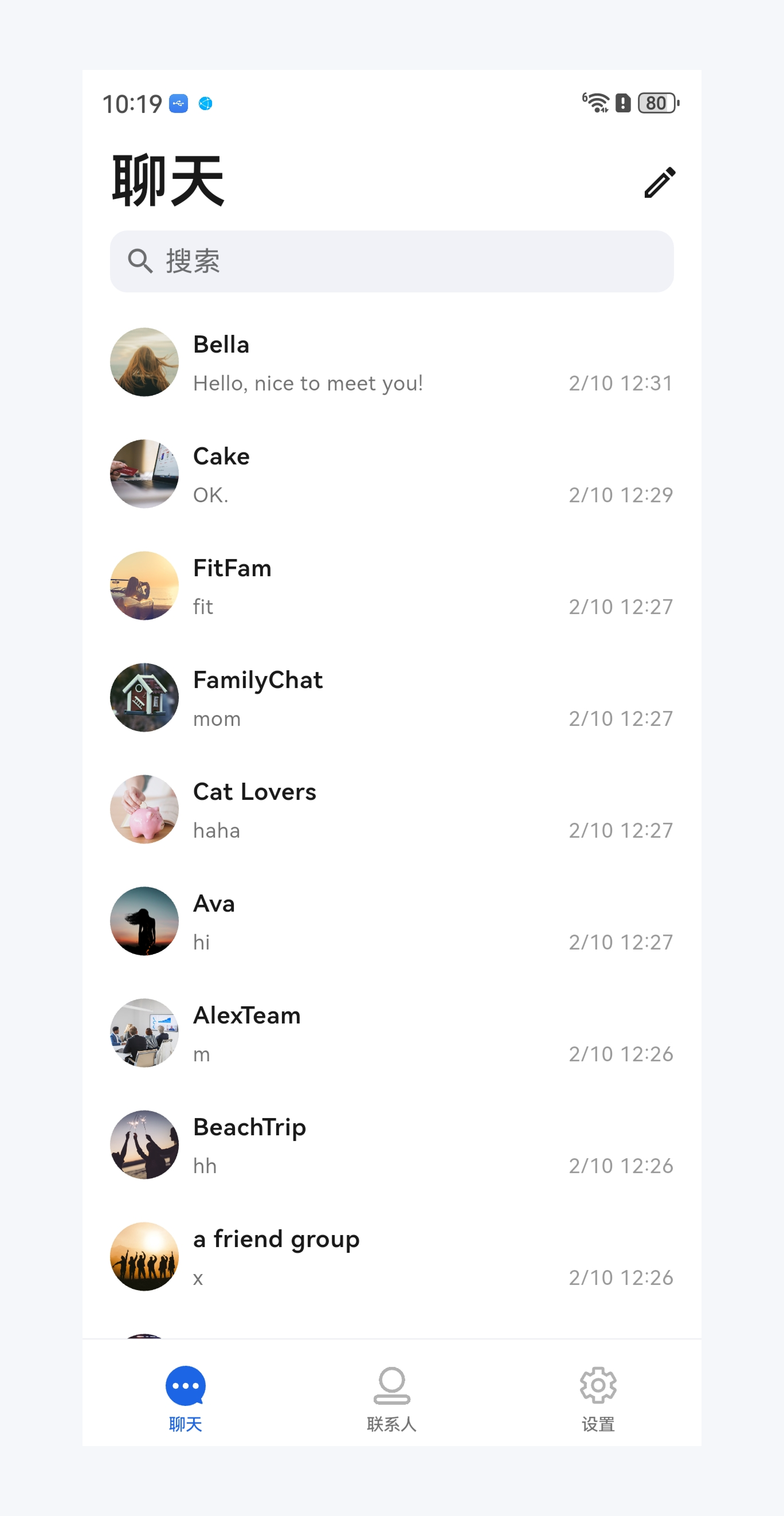Select the 聊天 chats tab
Screen dimensions: 784x1516
pos(186,1398)
